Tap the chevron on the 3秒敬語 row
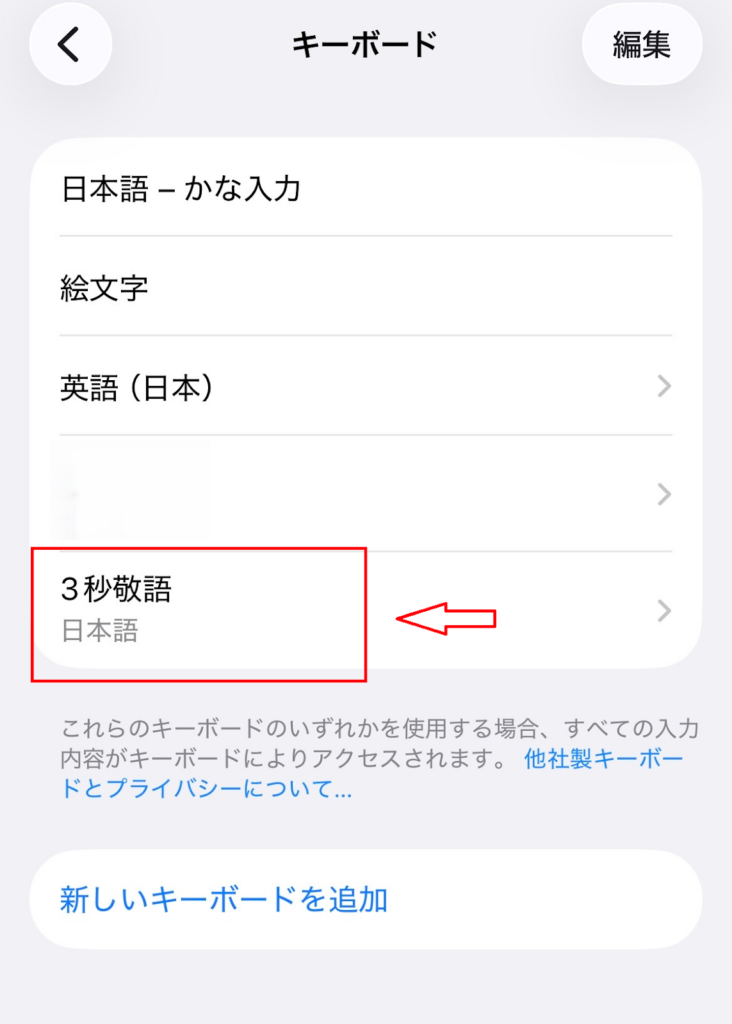Image resolution: width=732 pixels, height=1024 pixels. pos(663,611)
